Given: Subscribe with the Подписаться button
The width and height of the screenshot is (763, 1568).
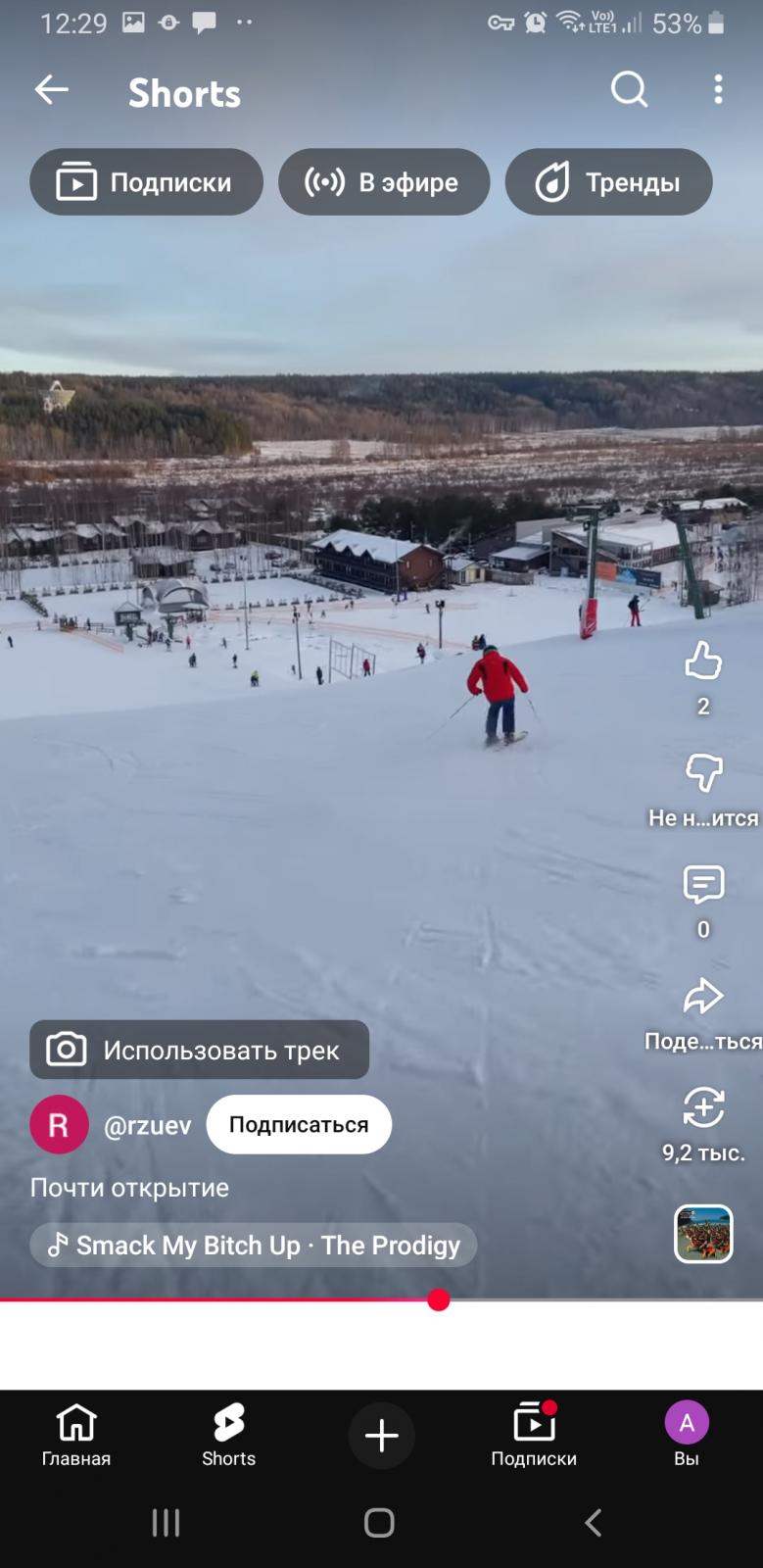Looking at the screenshot, I should click(x=299, y=1125).
